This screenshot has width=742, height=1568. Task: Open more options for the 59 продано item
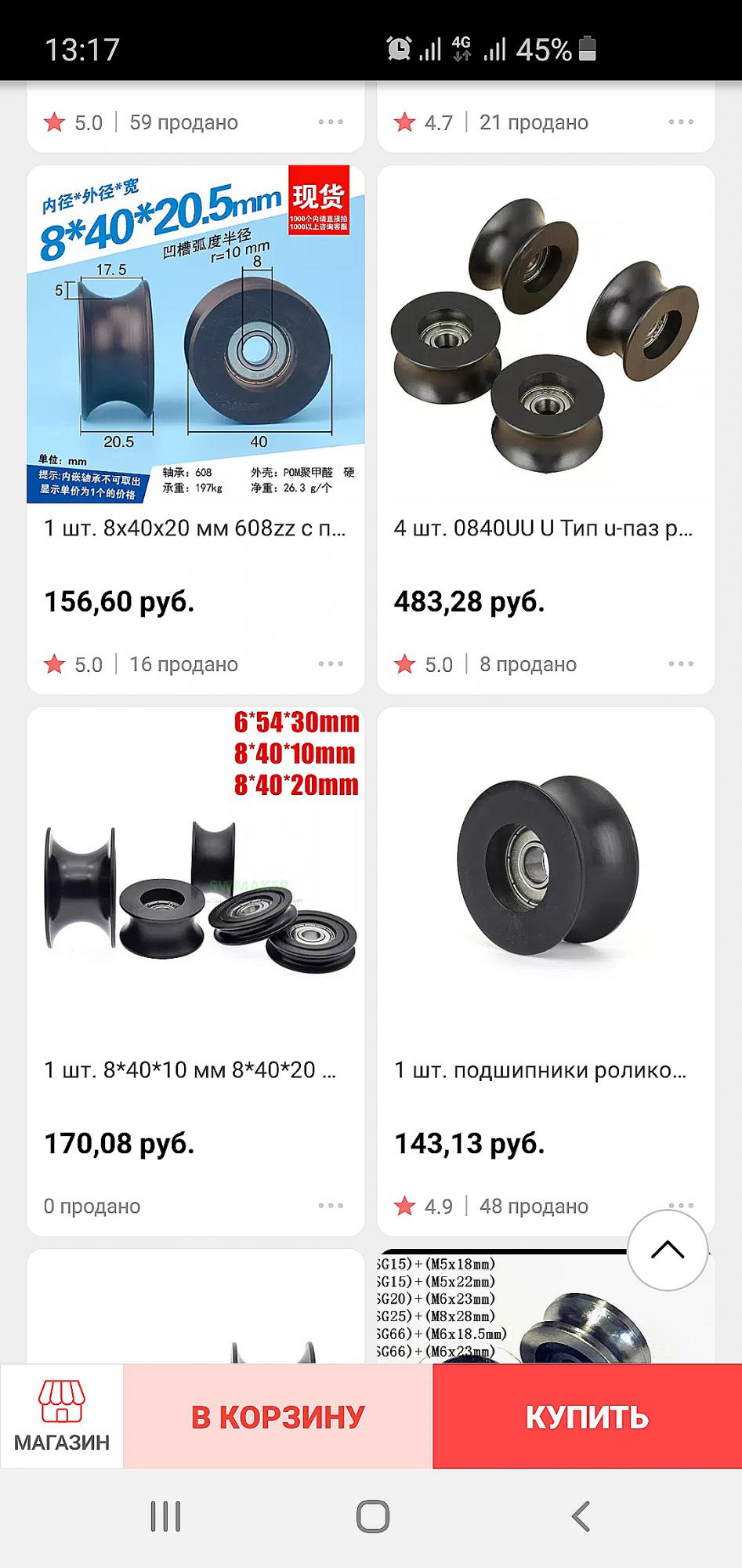coord(331,122)
